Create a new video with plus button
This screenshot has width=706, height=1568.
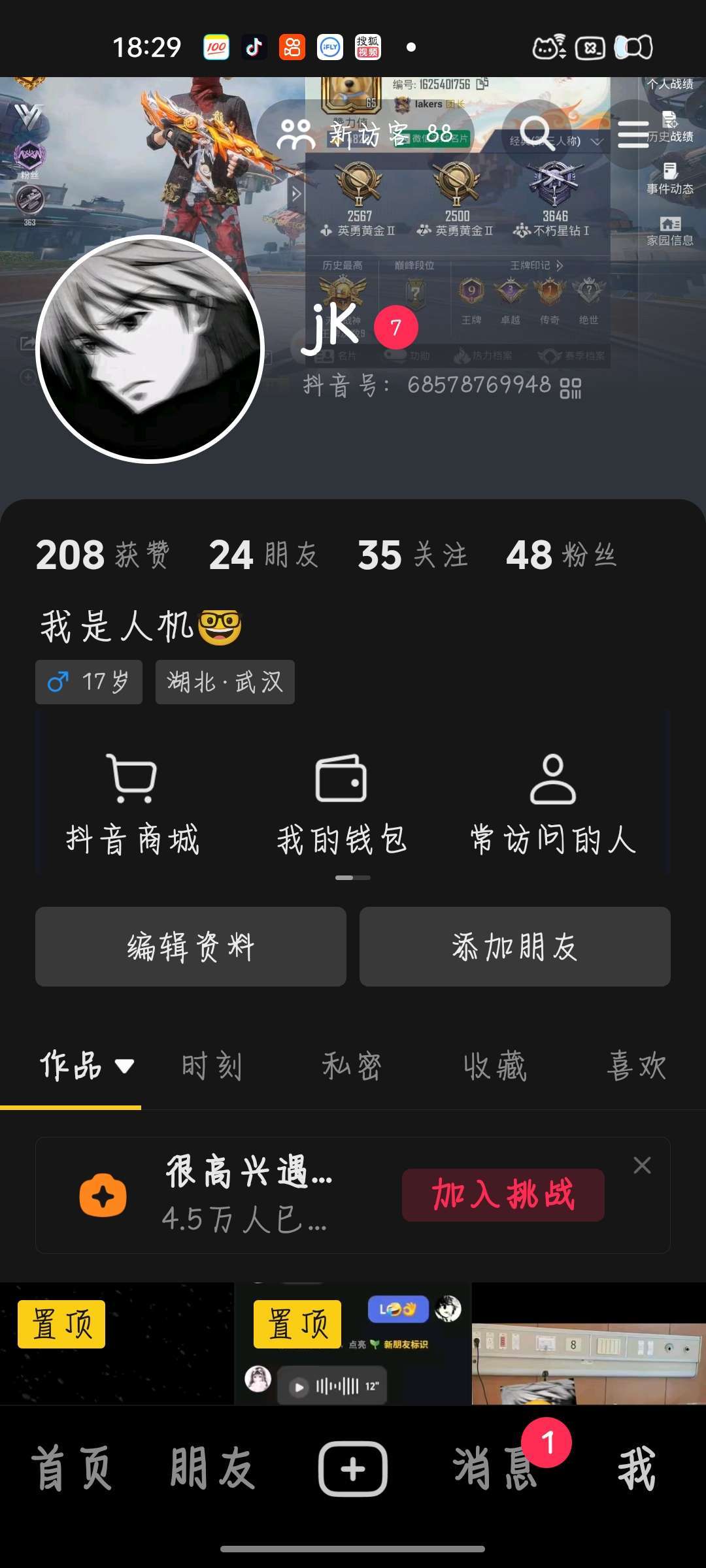click(353, 1469)
